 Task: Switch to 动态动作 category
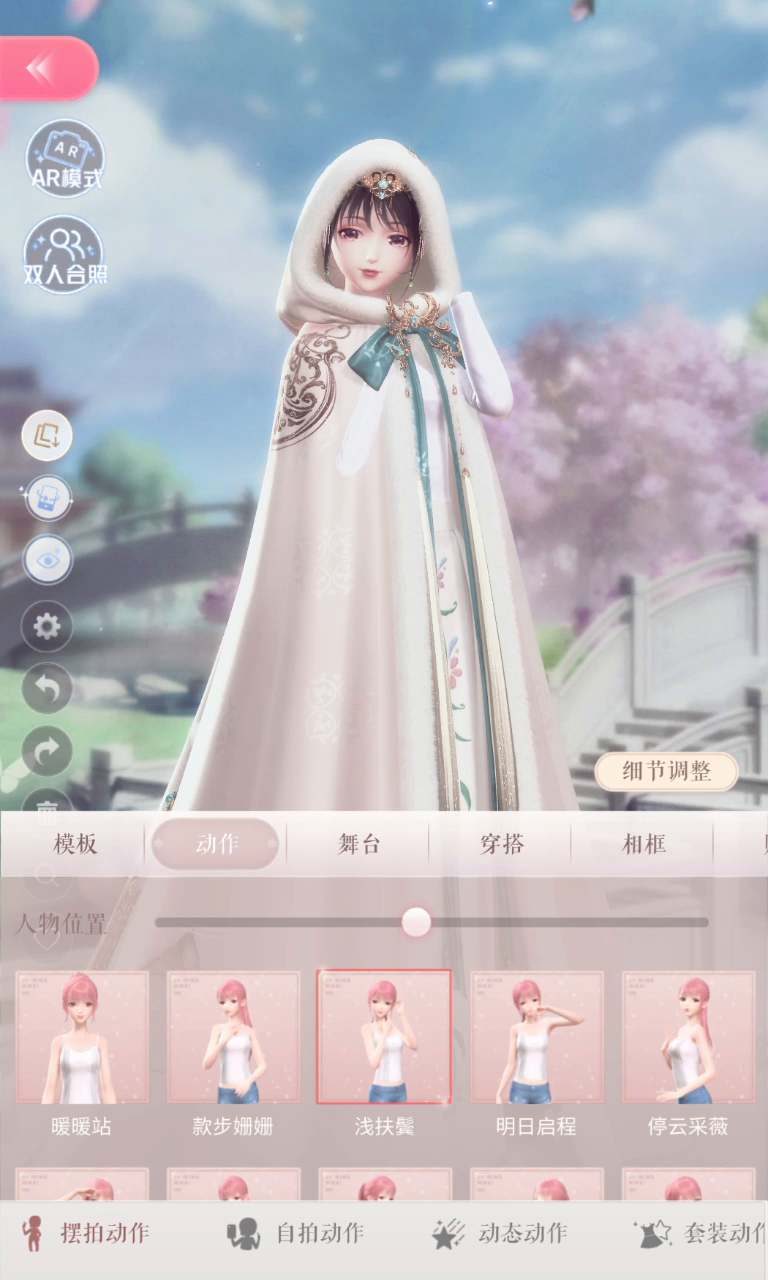[x=500, y=1233]
